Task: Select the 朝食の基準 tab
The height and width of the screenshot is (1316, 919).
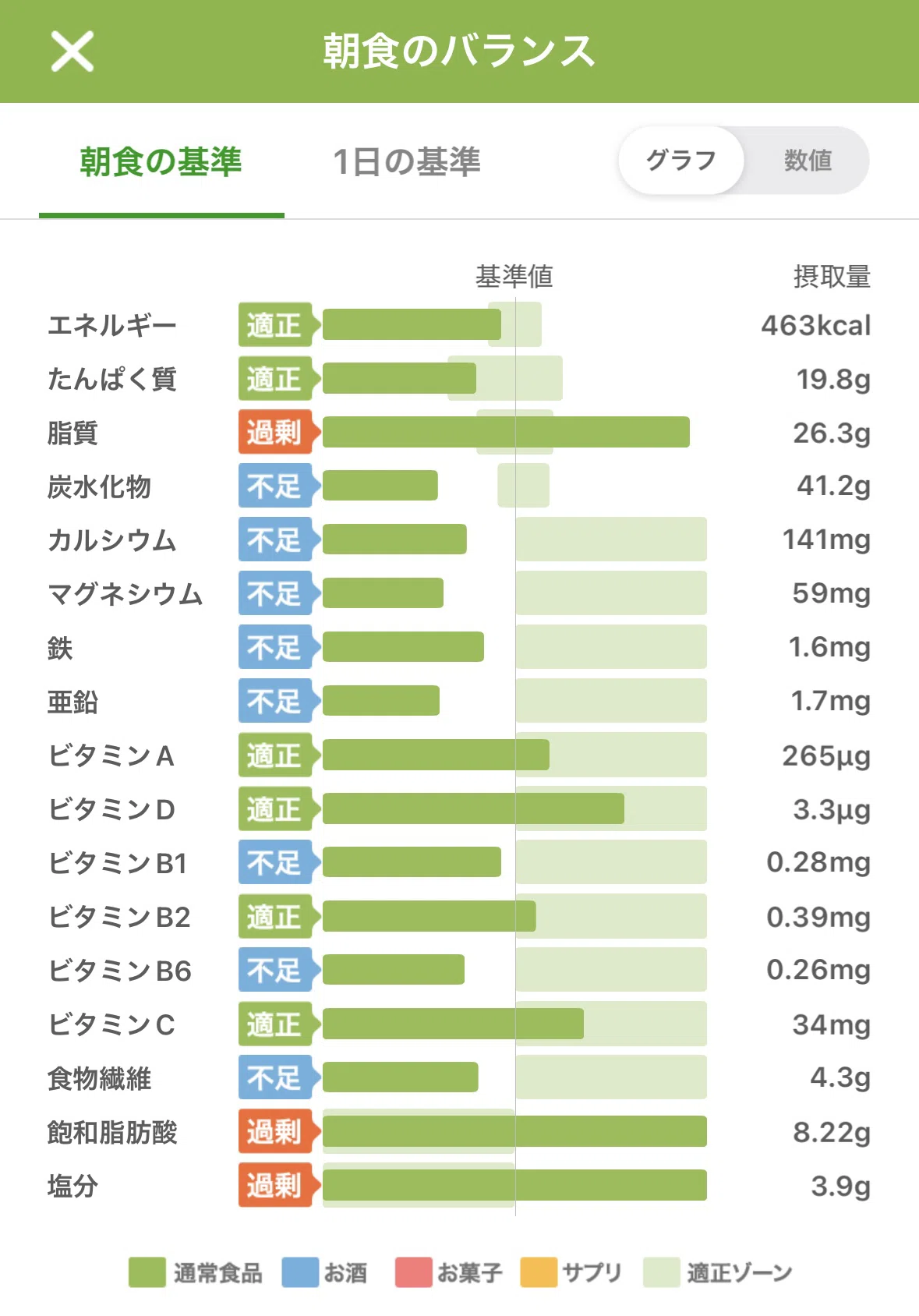Action: [x=161, y=162]
